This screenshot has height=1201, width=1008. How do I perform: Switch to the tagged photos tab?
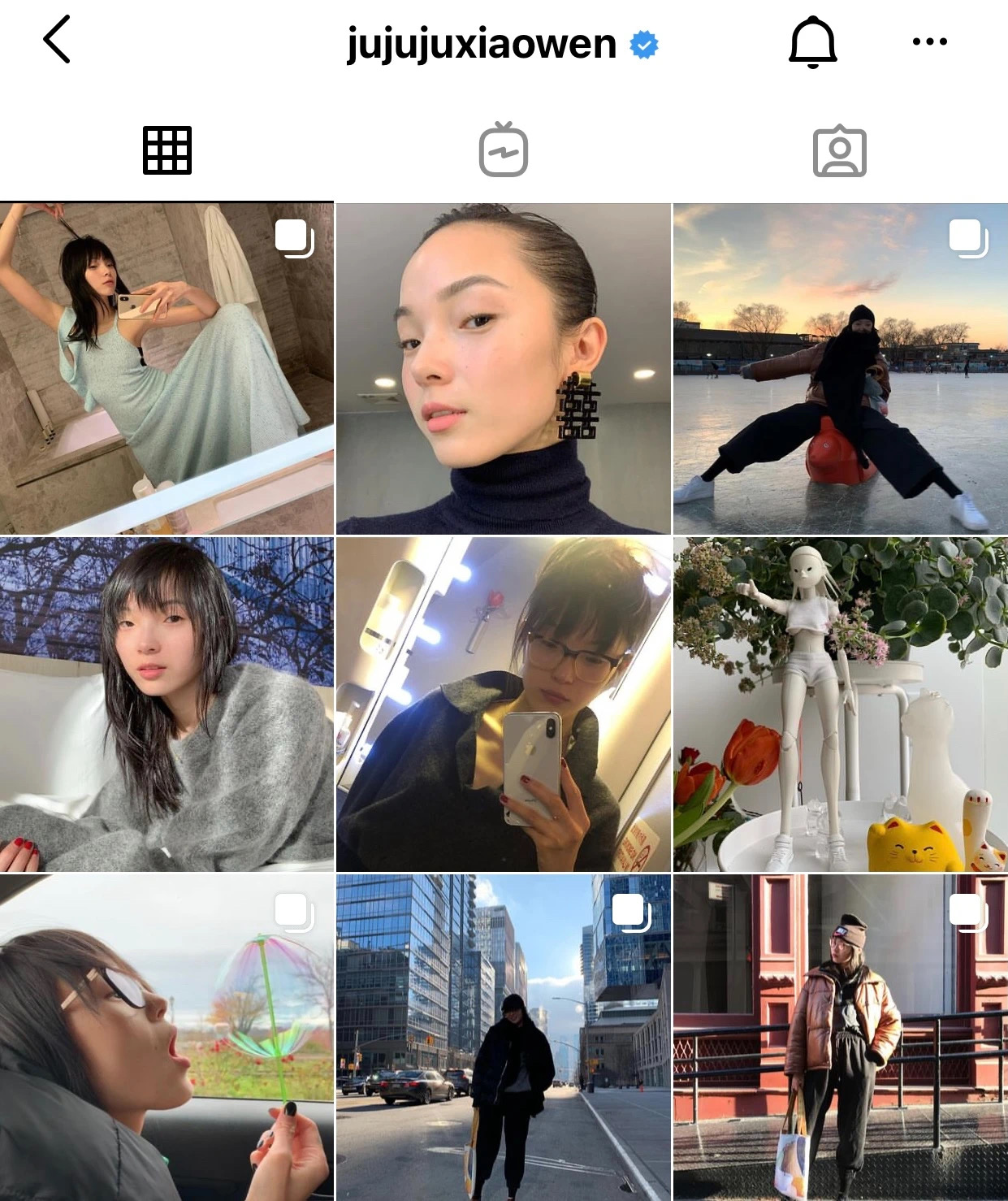point(840,151)
